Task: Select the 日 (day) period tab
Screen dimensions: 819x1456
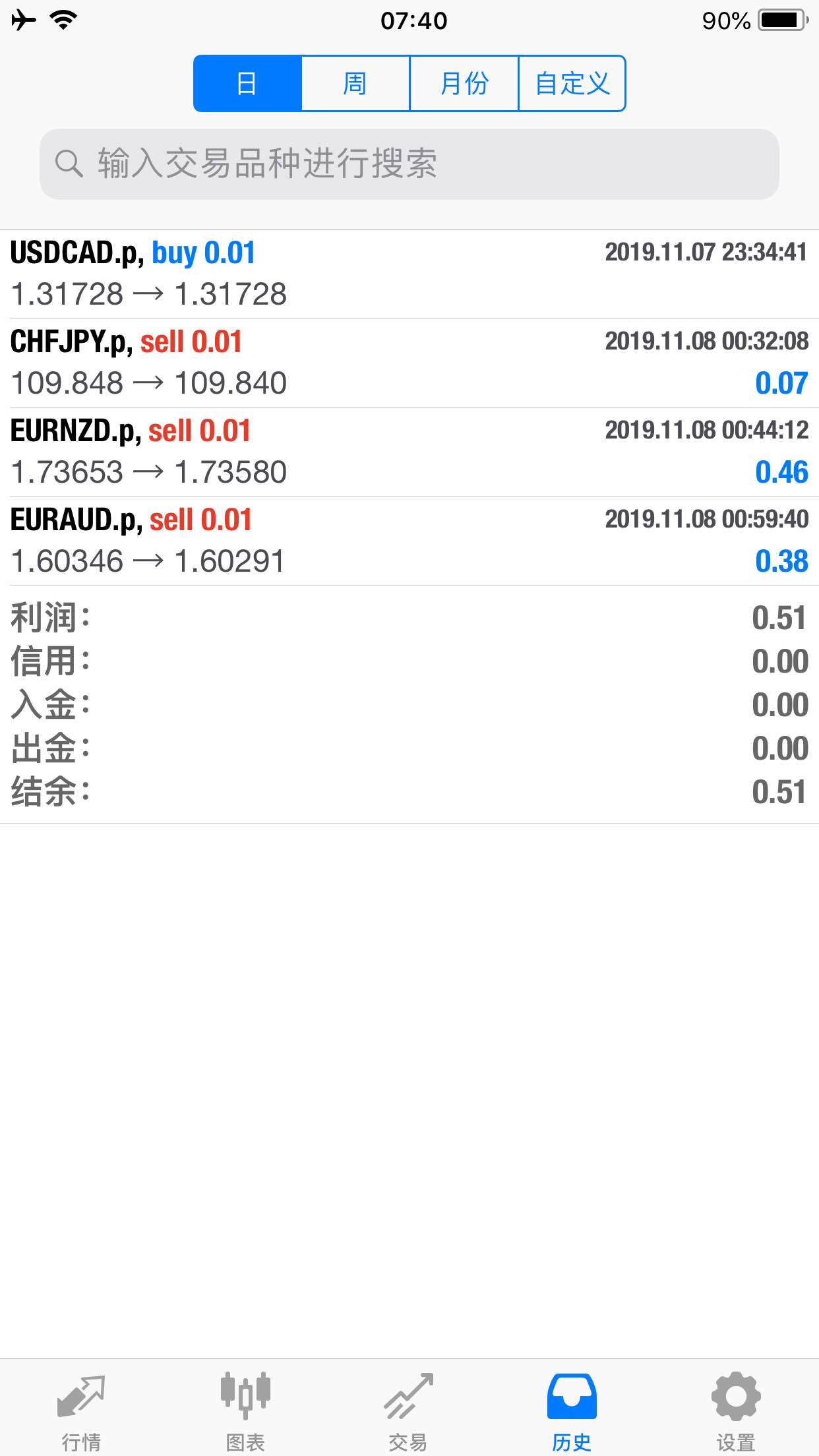Action: tap(247, 84)
